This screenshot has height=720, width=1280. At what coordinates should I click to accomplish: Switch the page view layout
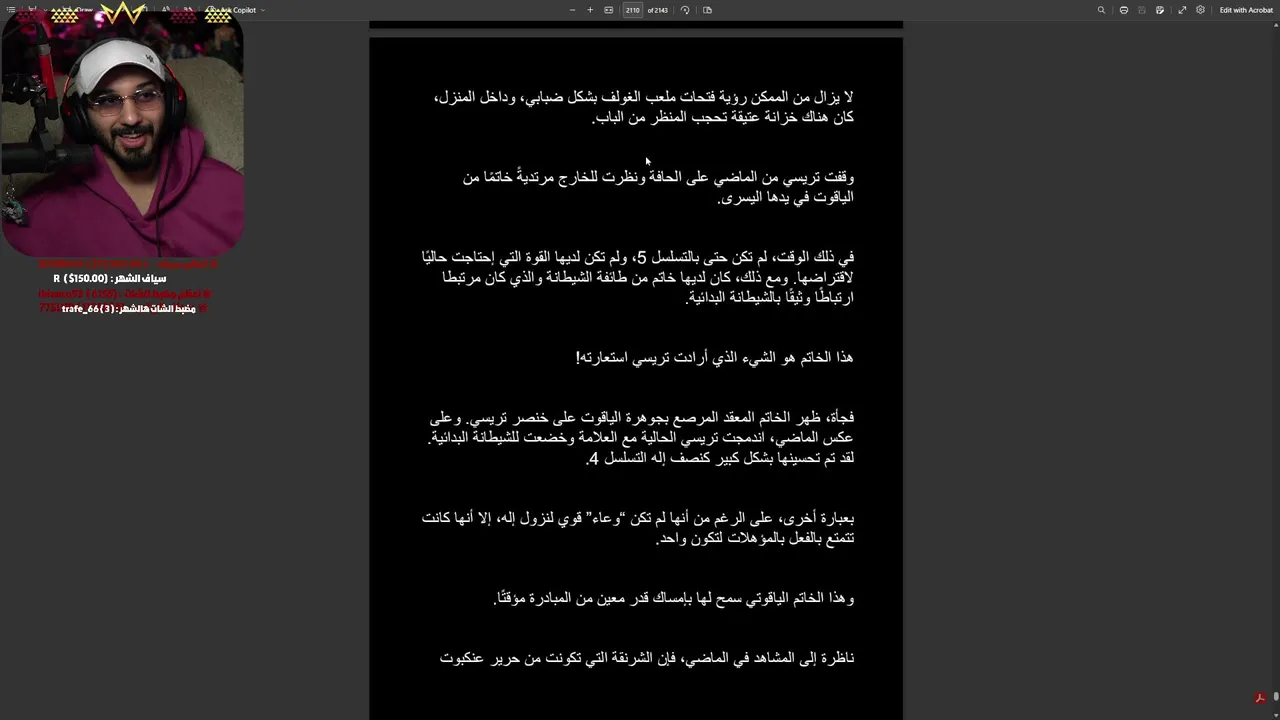coord(707,10)
